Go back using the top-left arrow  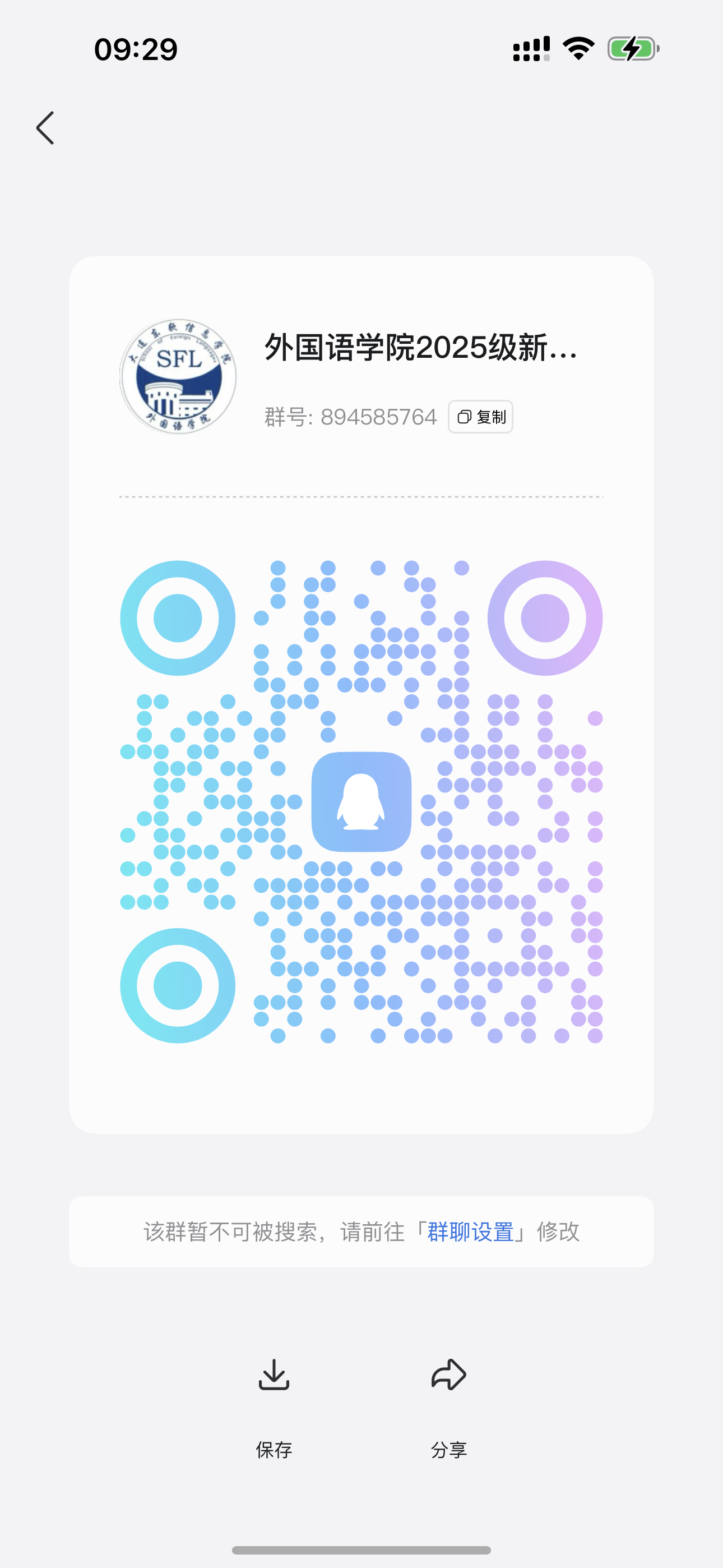point(45,128)
